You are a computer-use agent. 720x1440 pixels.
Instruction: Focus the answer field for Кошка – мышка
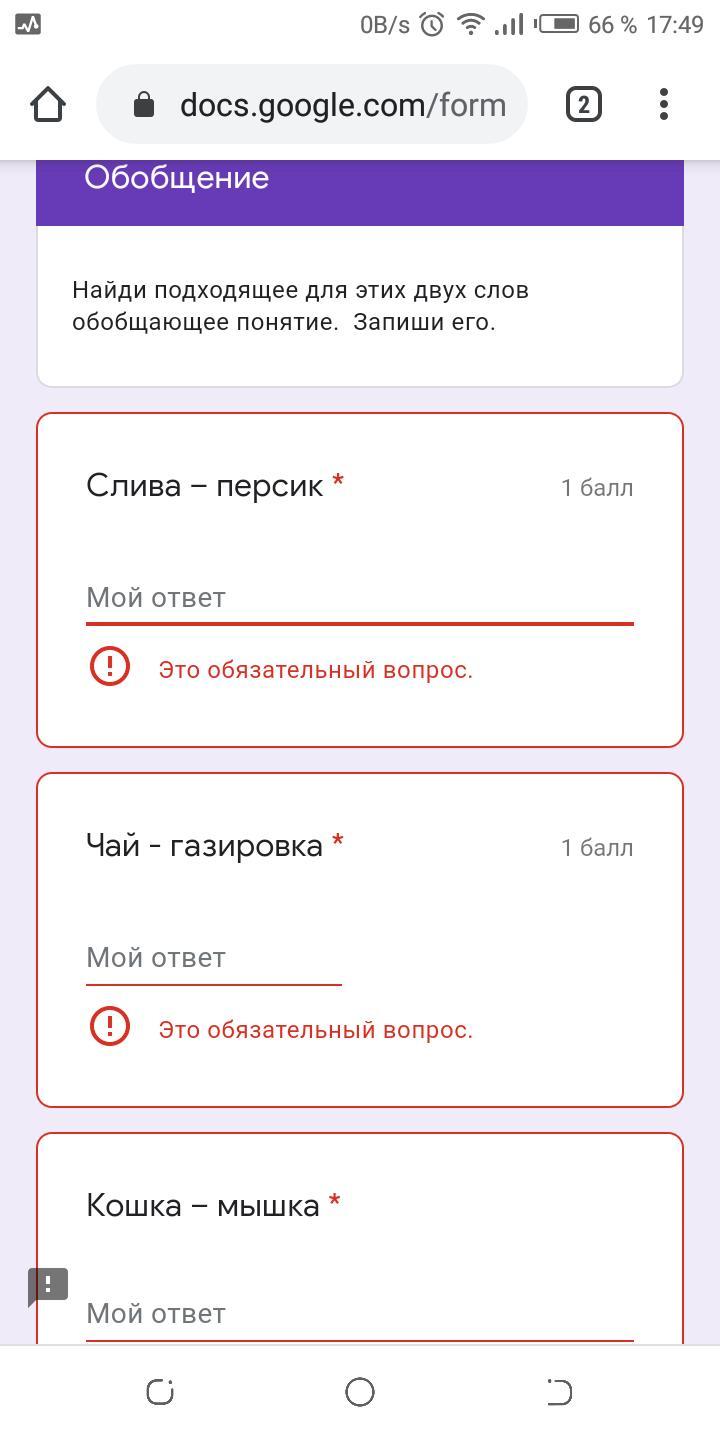point(360,1314)
